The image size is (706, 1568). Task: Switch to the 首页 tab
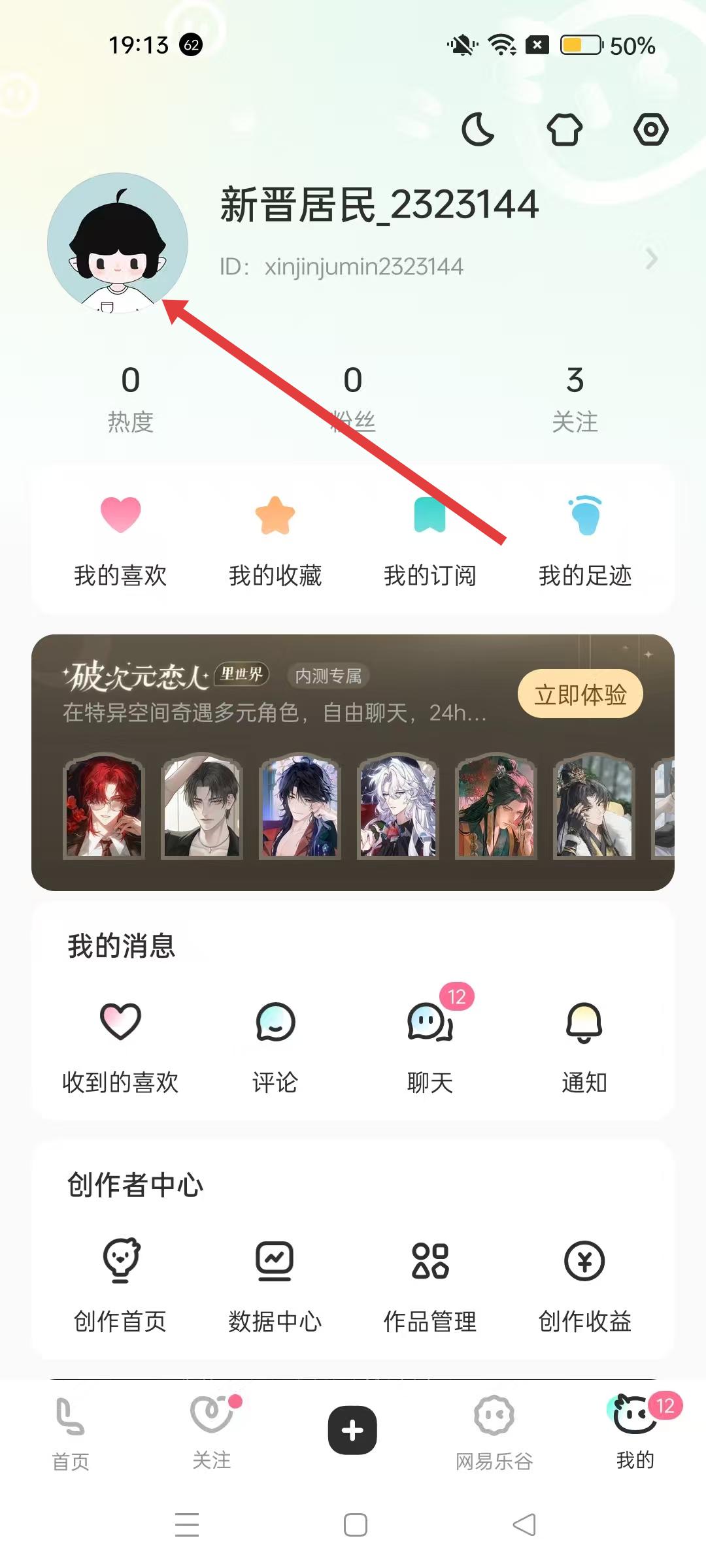click(71, 1434)
